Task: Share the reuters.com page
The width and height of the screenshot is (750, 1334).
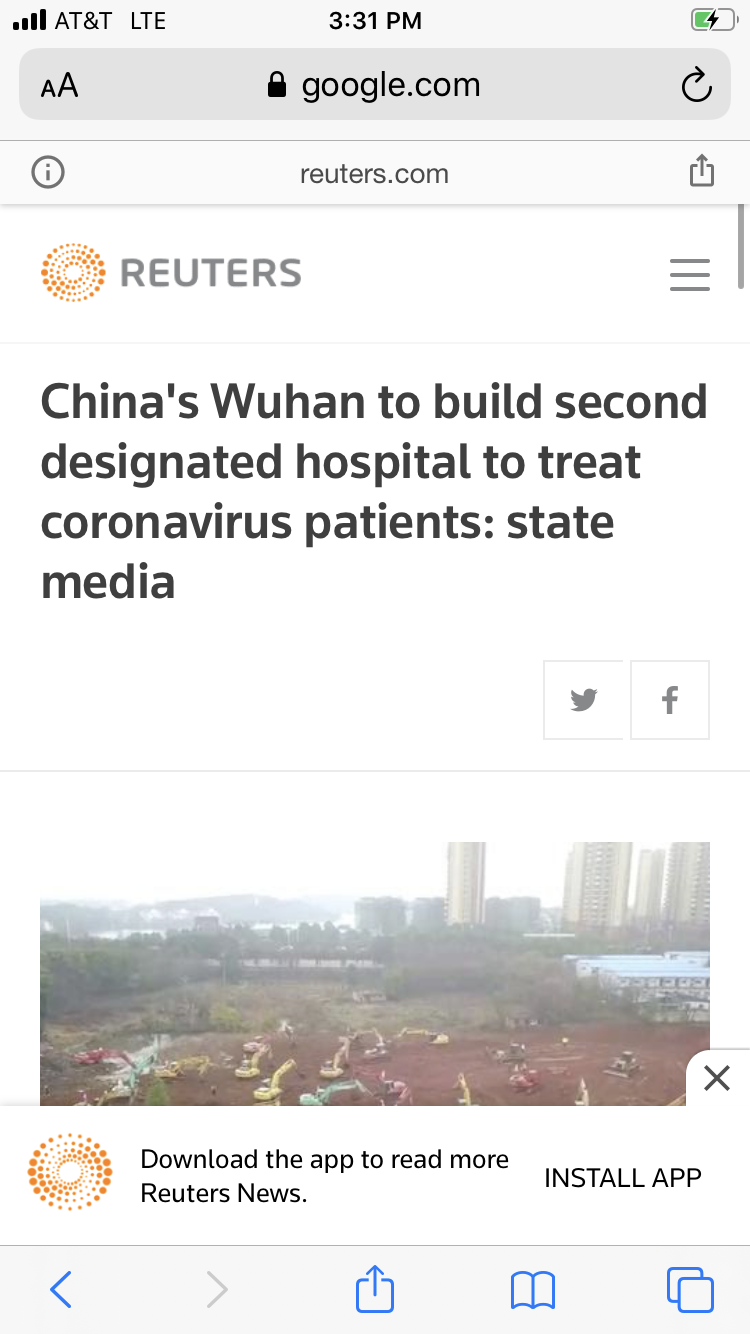Action: click(x=702, y=171)
